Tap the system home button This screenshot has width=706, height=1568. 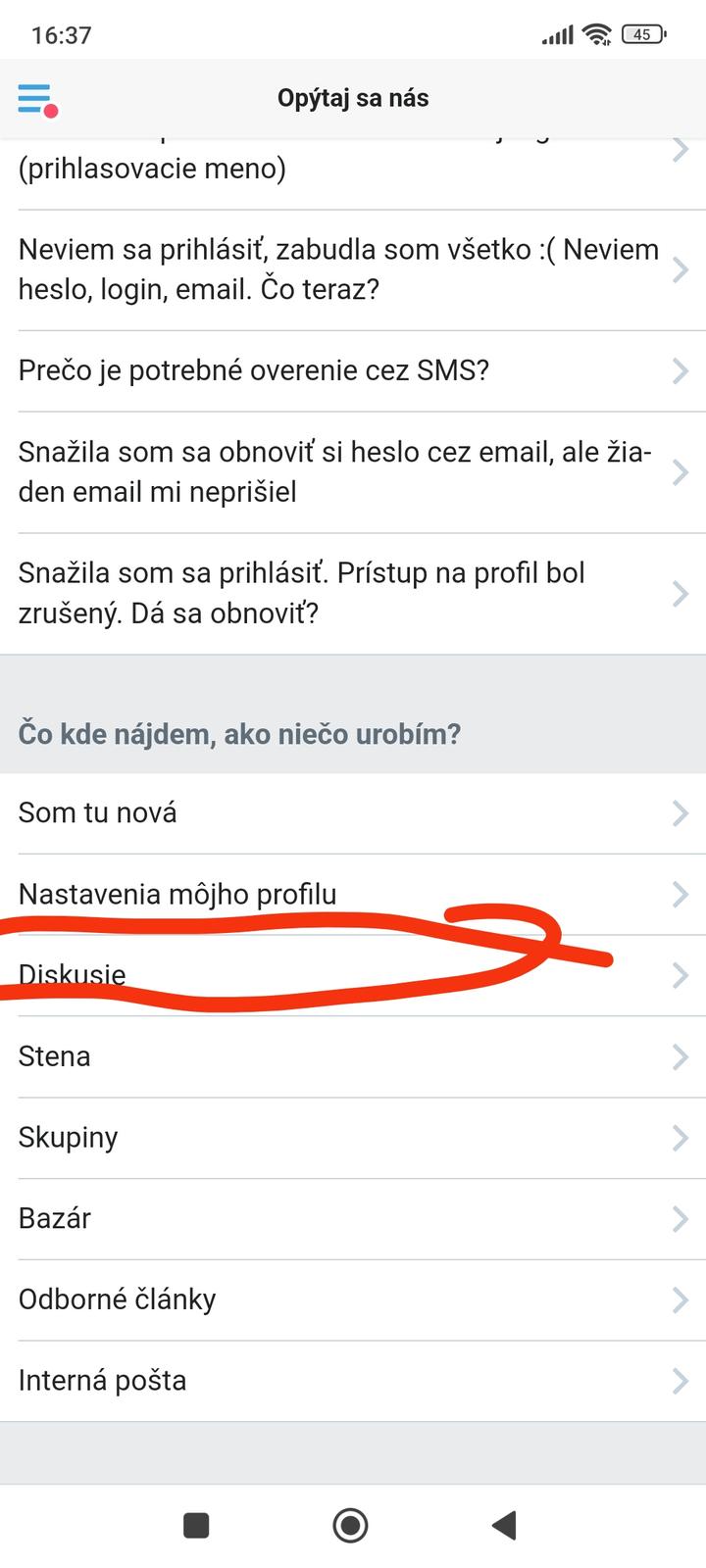click(351, 1525)
